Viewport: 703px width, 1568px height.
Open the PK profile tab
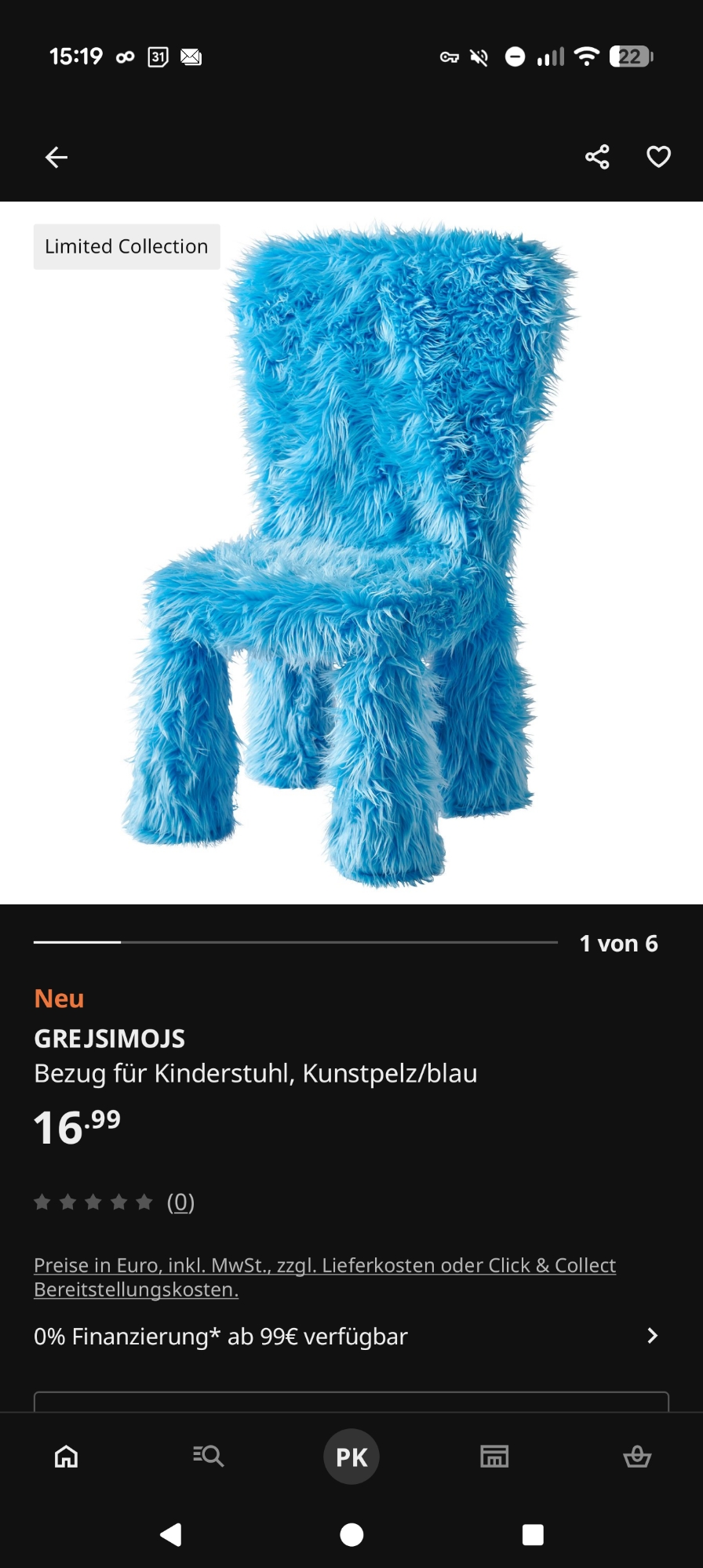(x=351, y=1457)
